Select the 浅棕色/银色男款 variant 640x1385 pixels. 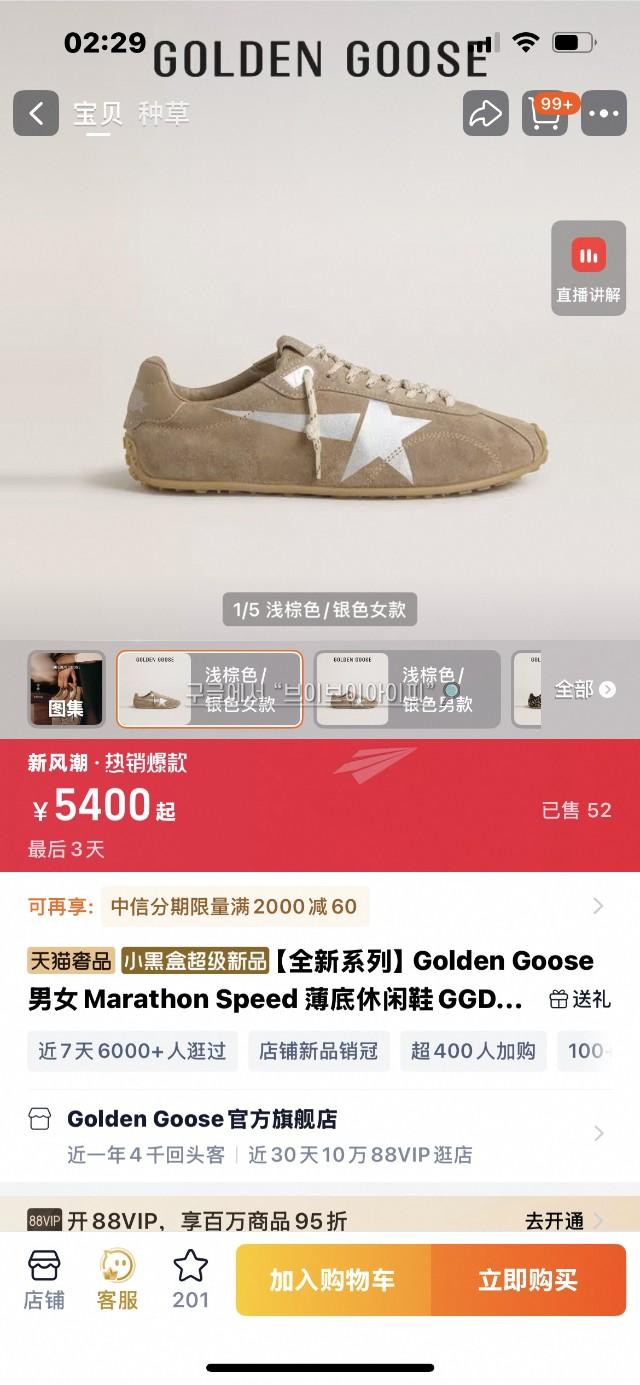(407, 689)
